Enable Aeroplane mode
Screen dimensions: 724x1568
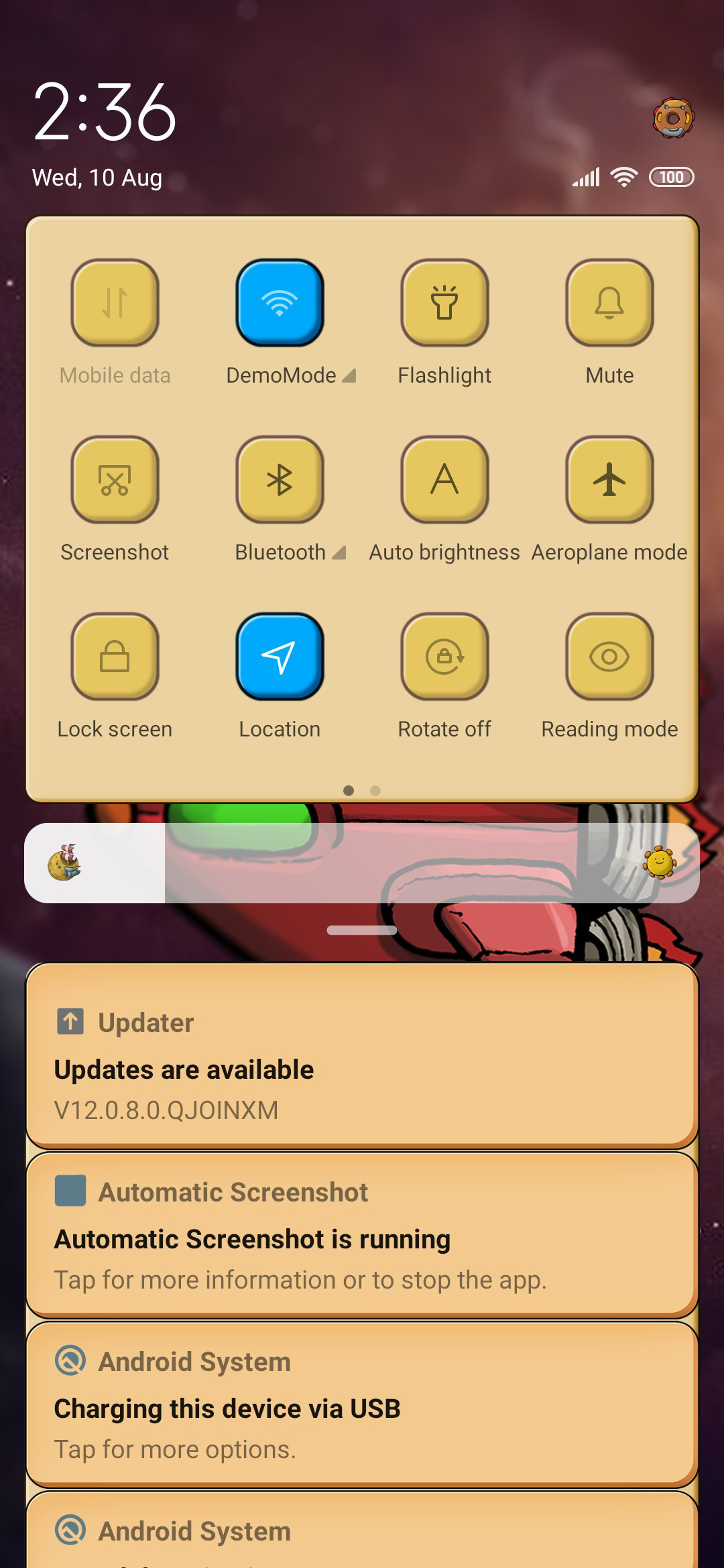coord(609,480)
